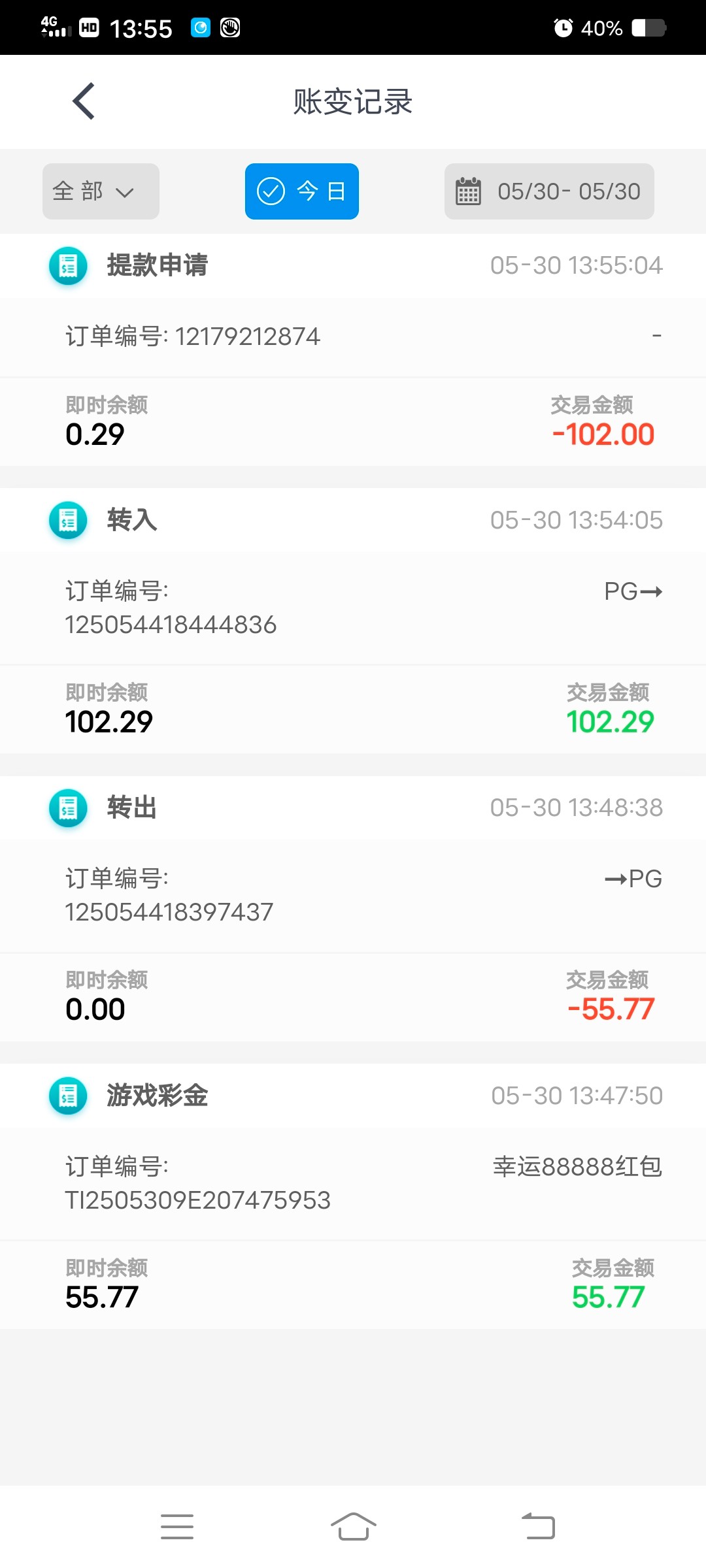Open the 游戏彩金 transaction record
Screen dimensions: 706x1568
(353, 1196)
